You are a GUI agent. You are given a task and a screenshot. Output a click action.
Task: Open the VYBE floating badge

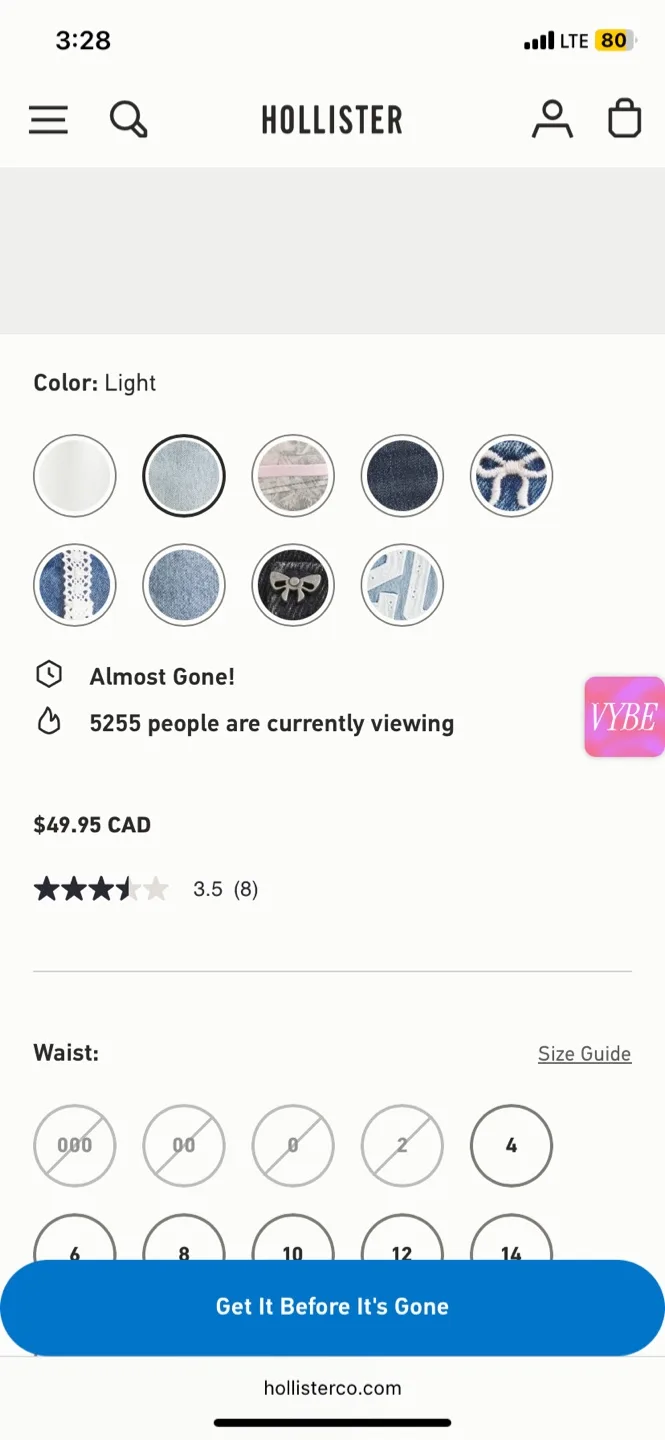click(624, 717)
